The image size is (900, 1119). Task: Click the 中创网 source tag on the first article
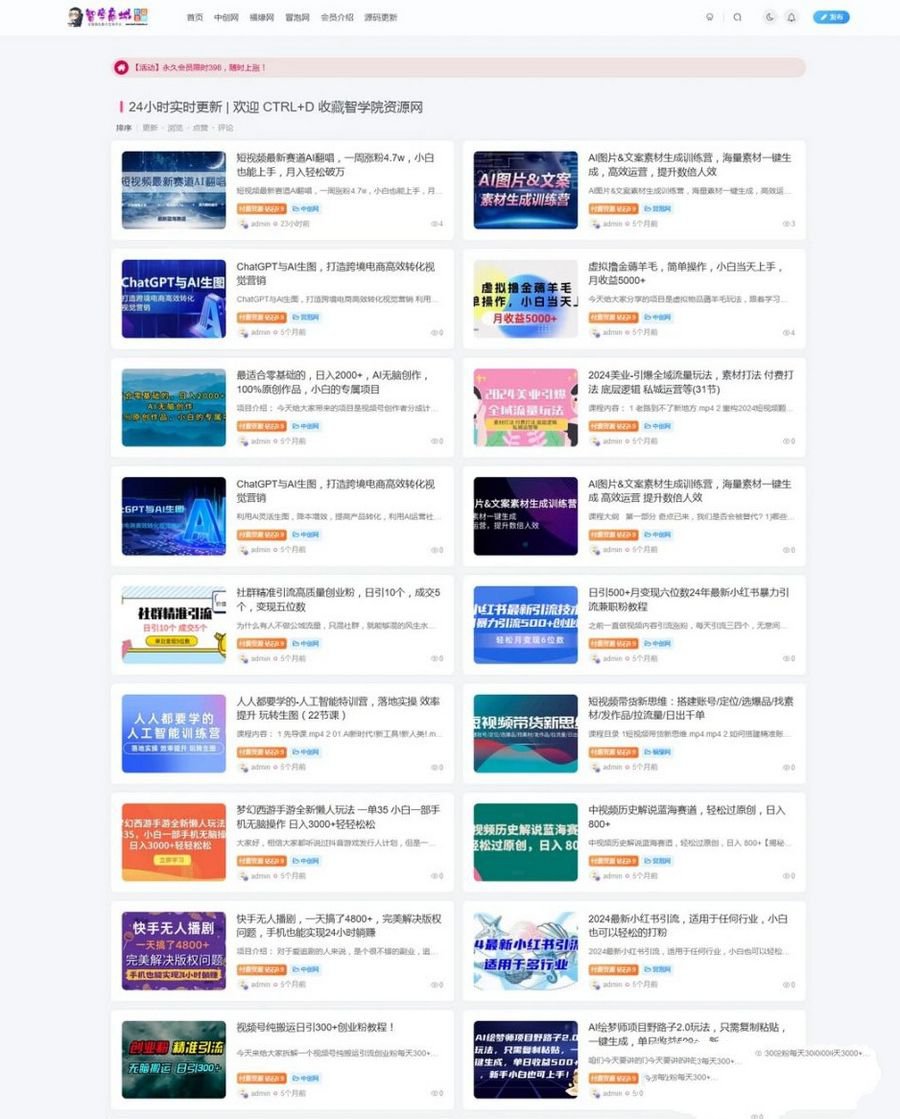click(304, 207)
